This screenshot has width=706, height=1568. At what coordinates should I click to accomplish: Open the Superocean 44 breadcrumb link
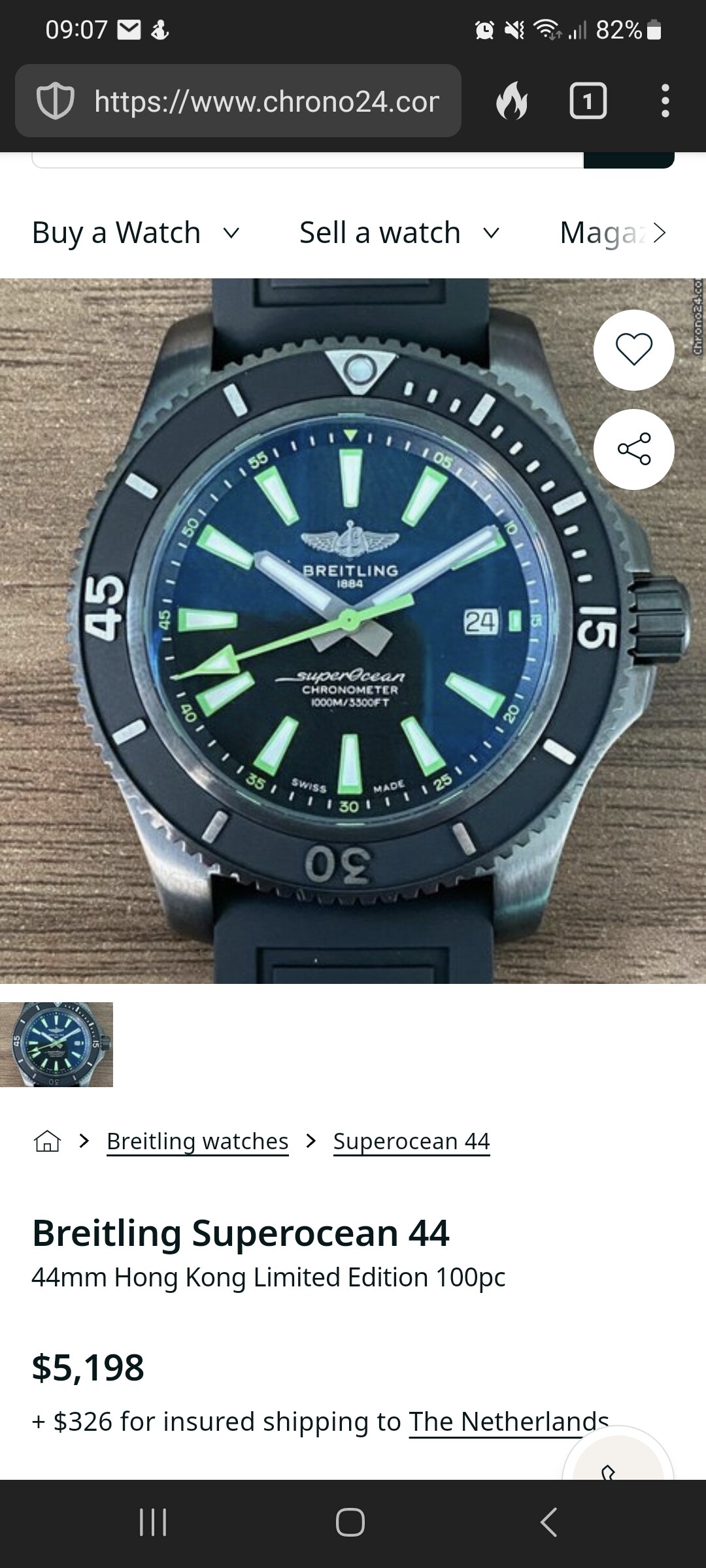(411, 1141)
